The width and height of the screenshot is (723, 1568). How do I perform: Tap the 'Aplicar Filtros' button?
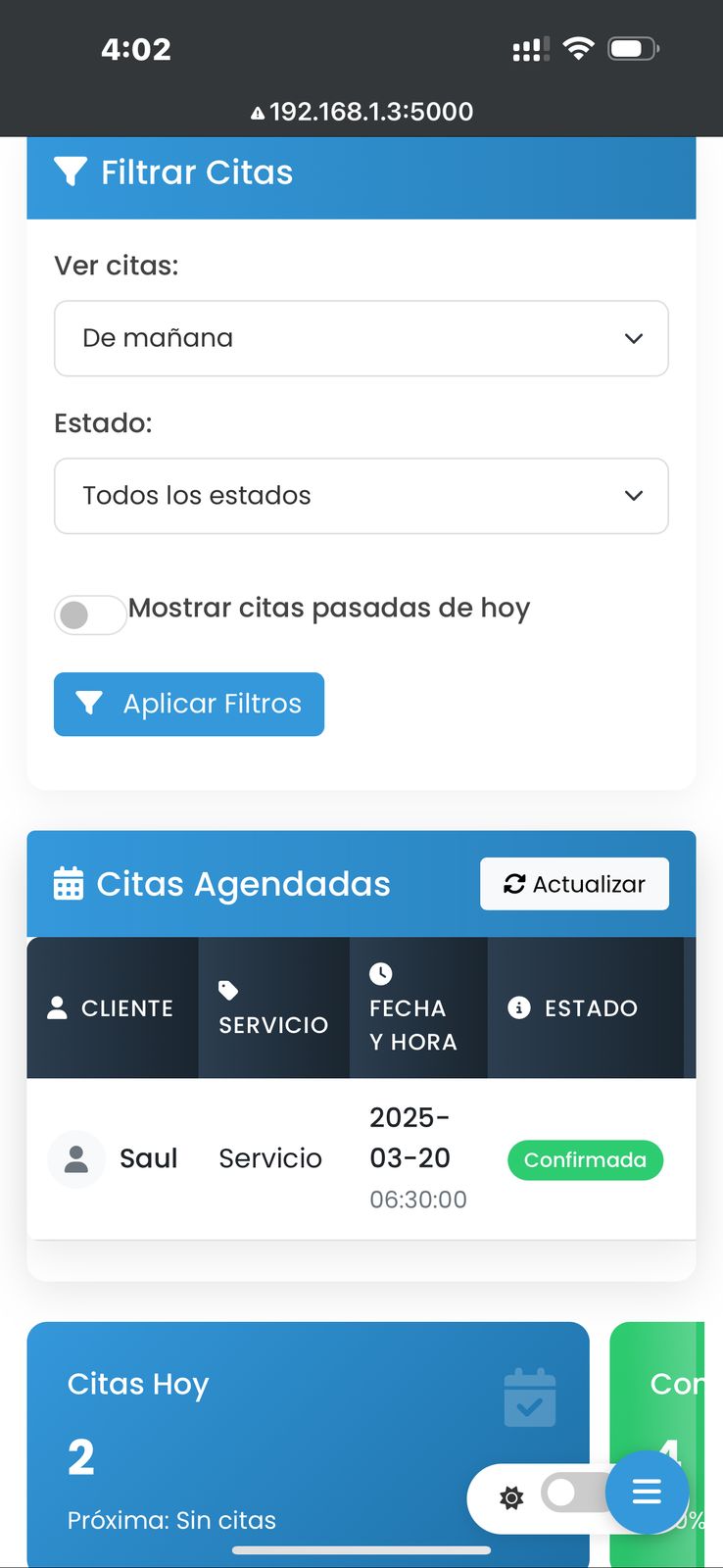coord(189,704)
